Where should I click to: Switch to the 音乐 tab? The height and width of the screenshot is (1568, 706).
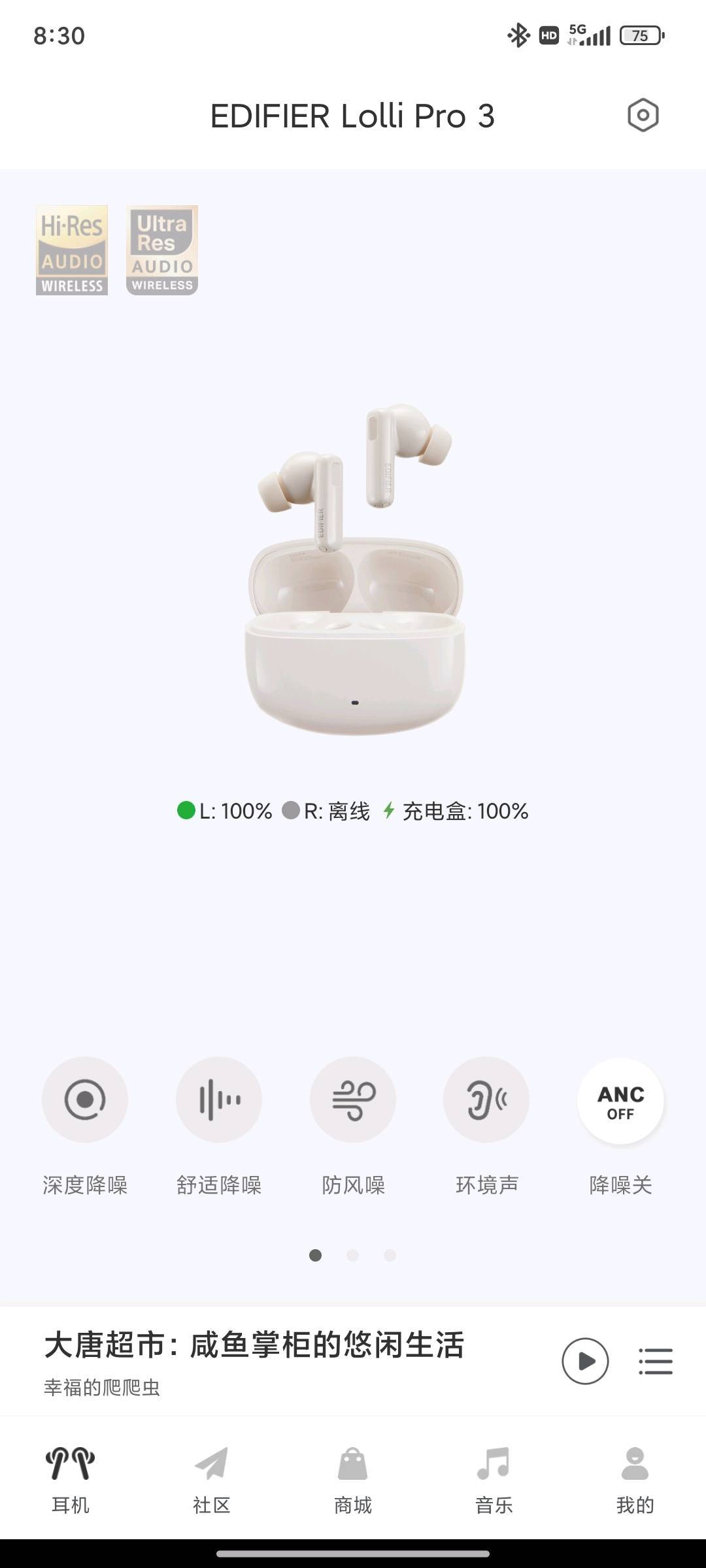pos(494,1480)
